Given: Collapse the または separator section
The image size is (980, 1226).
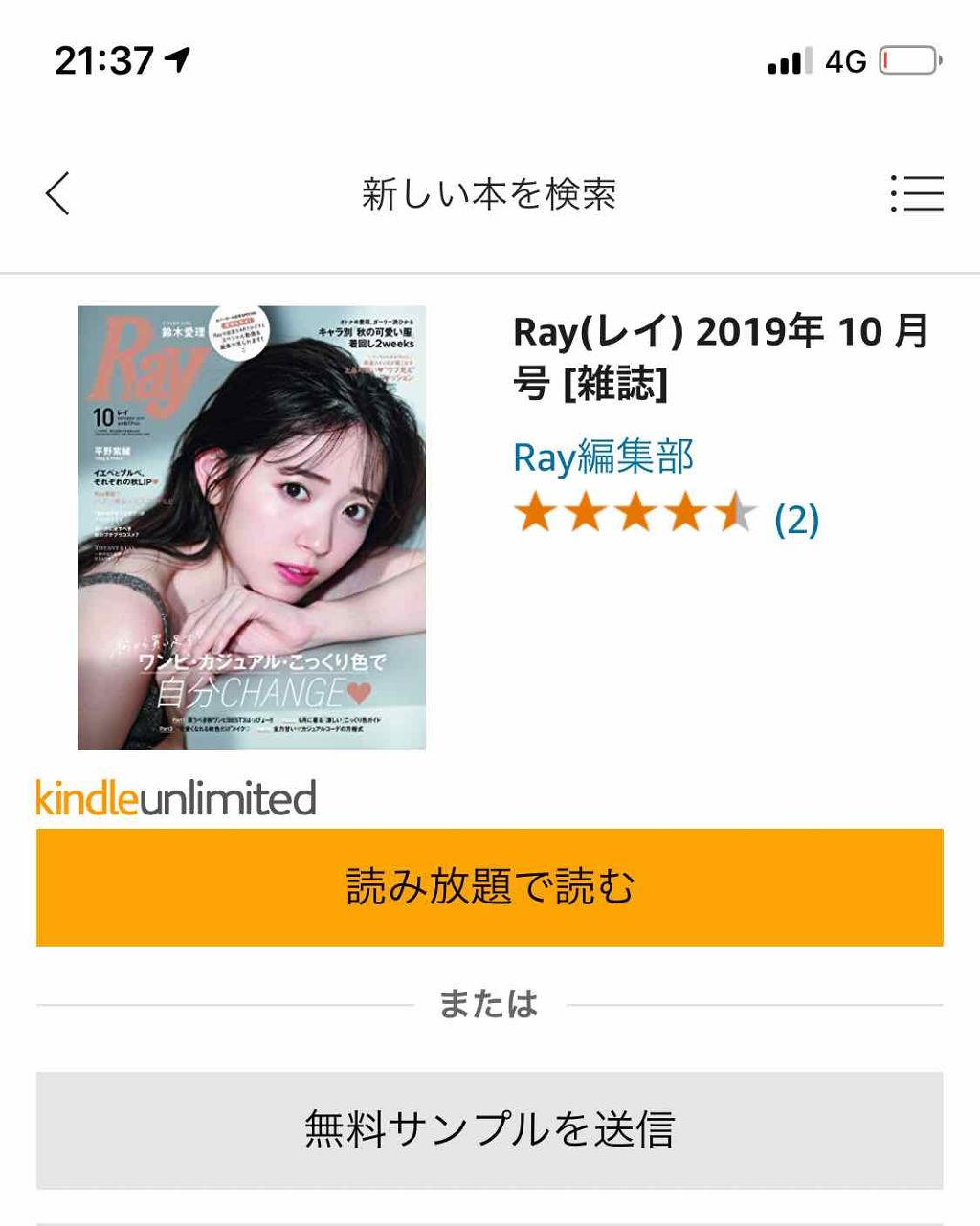Looking at the screenshot, I should (489, 1002).
